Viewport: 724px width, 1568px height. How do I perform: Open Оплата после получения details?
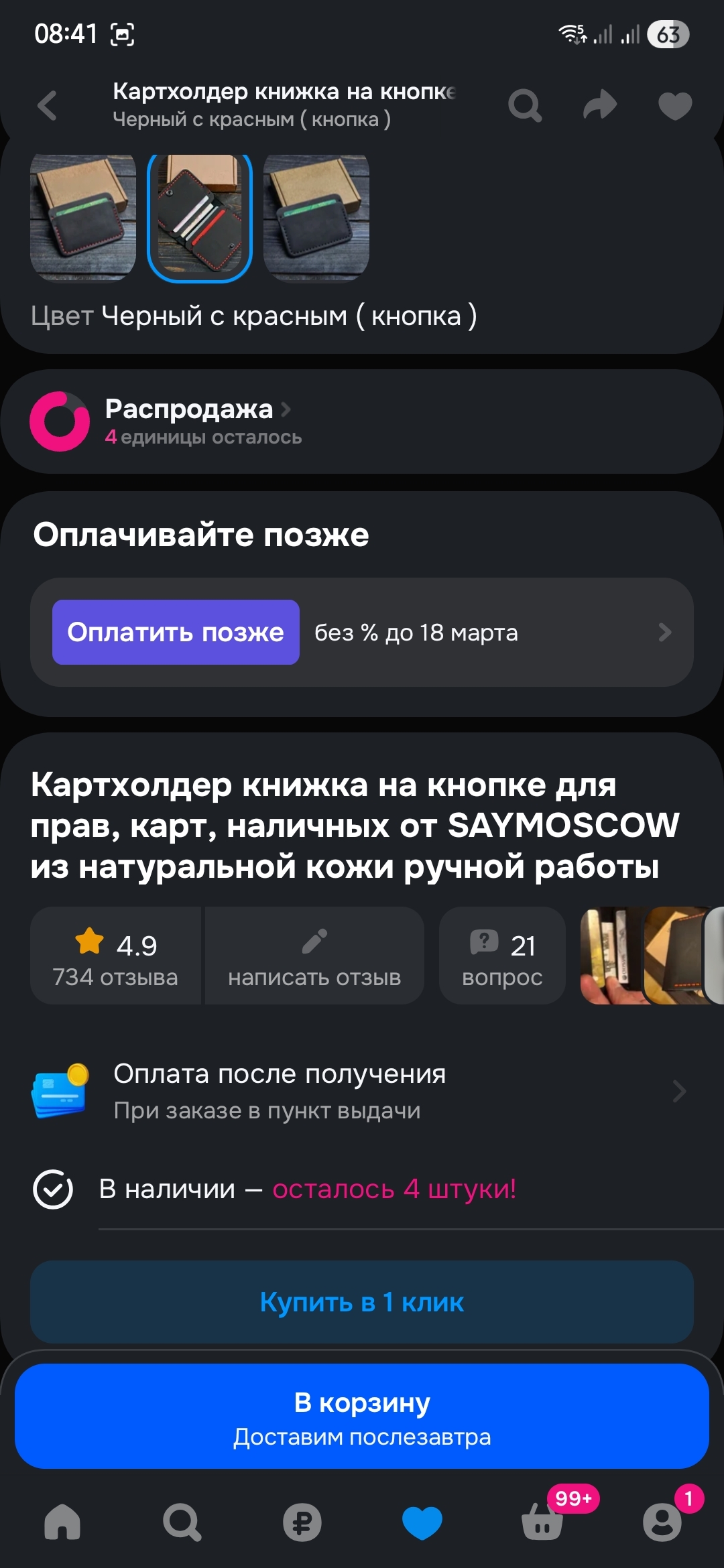point(362,1091)
